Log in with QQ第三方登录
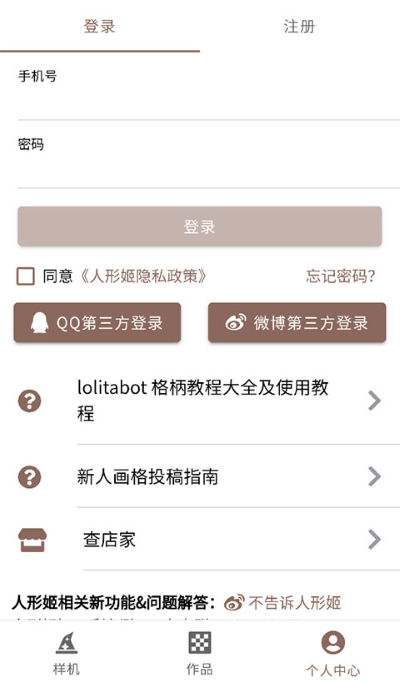Screen dimensions: 400x683 (x=97, y=323)
